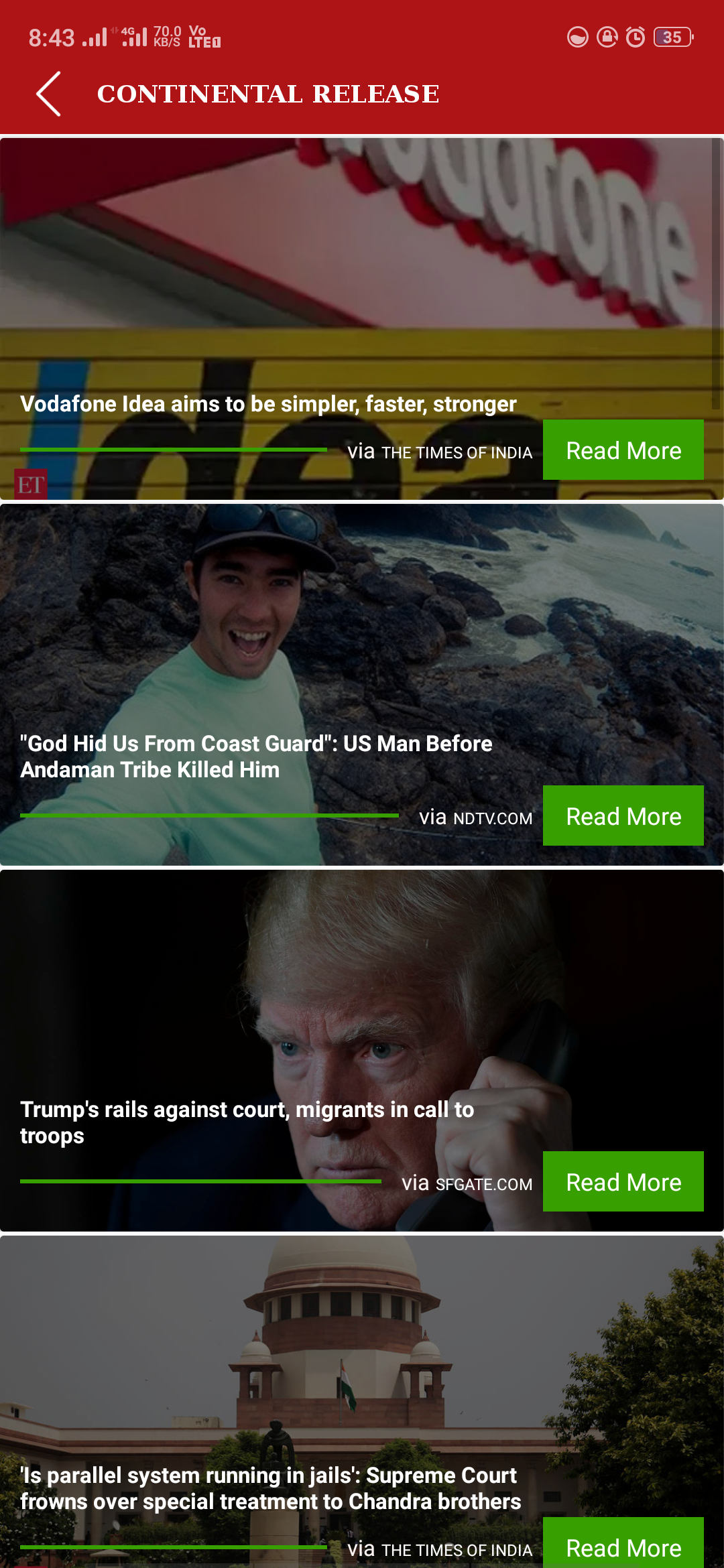The width and height of the screenshot is (724, 1568).
Task: Read more about Vodafone Idea article
Action: pyautogui.click(x=623, y=450)
